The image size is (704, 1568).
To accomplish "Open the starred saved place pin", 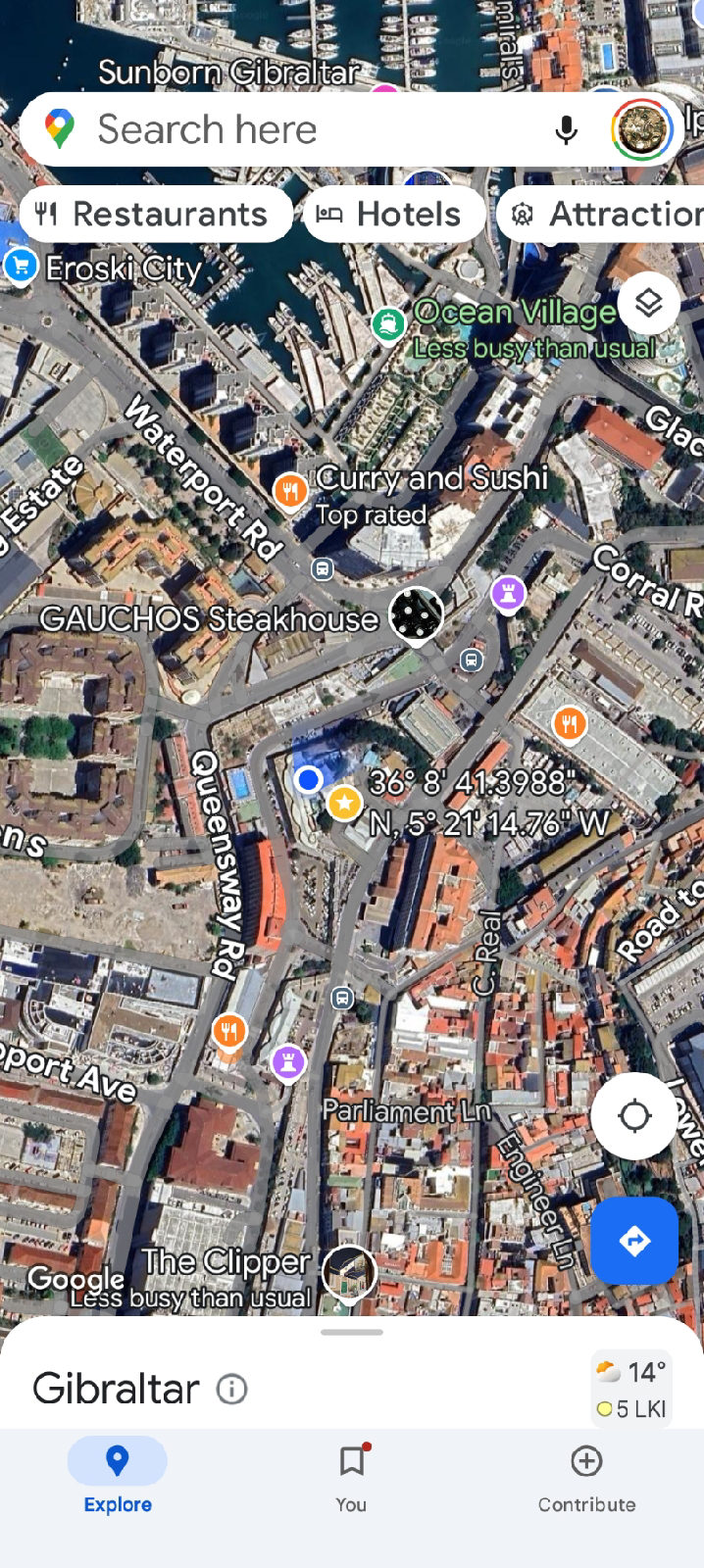I will pyautogui.click(x=344, y=803).
